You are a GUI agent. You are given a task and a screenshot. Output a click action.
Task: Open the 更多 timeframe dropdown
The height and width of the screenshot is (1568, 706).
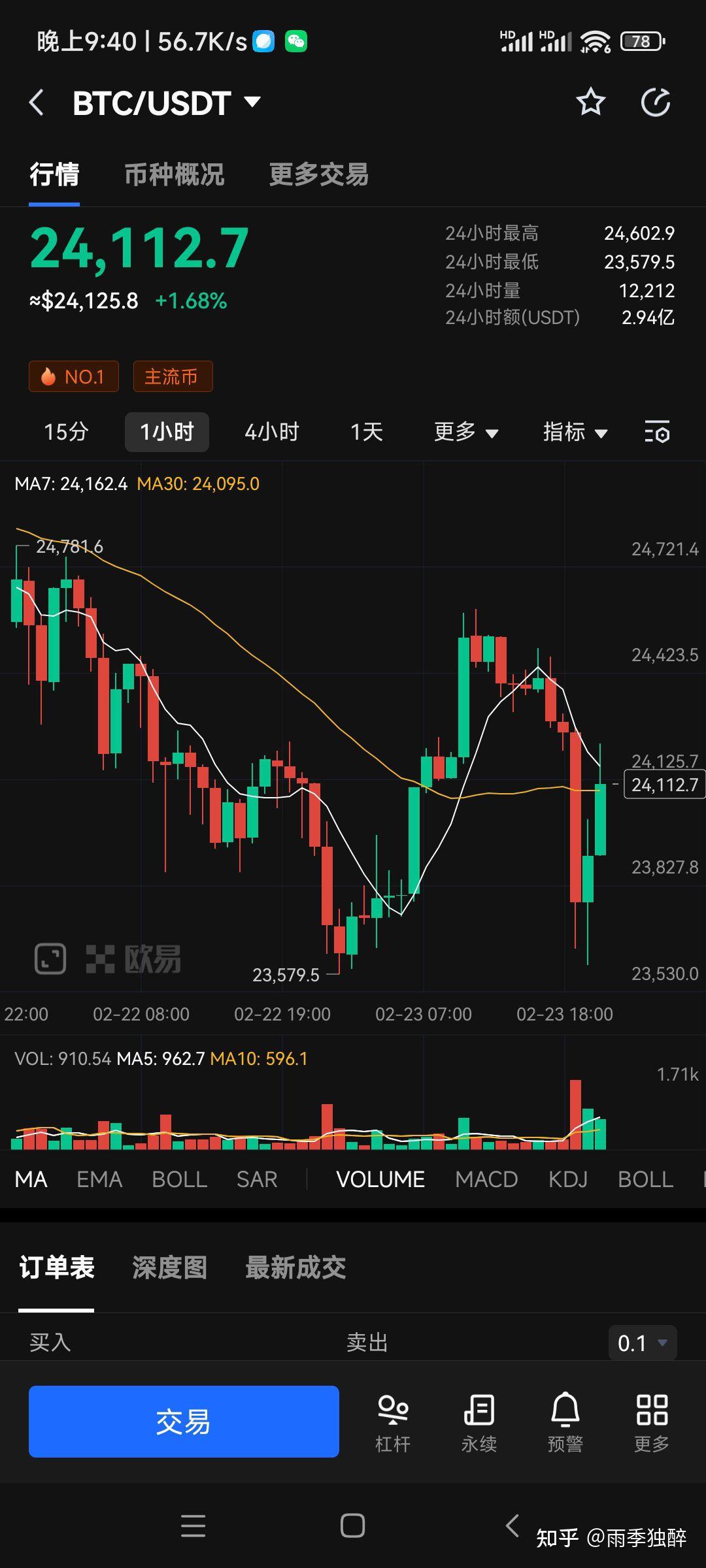pyautogui.click(x=465, y=433)
